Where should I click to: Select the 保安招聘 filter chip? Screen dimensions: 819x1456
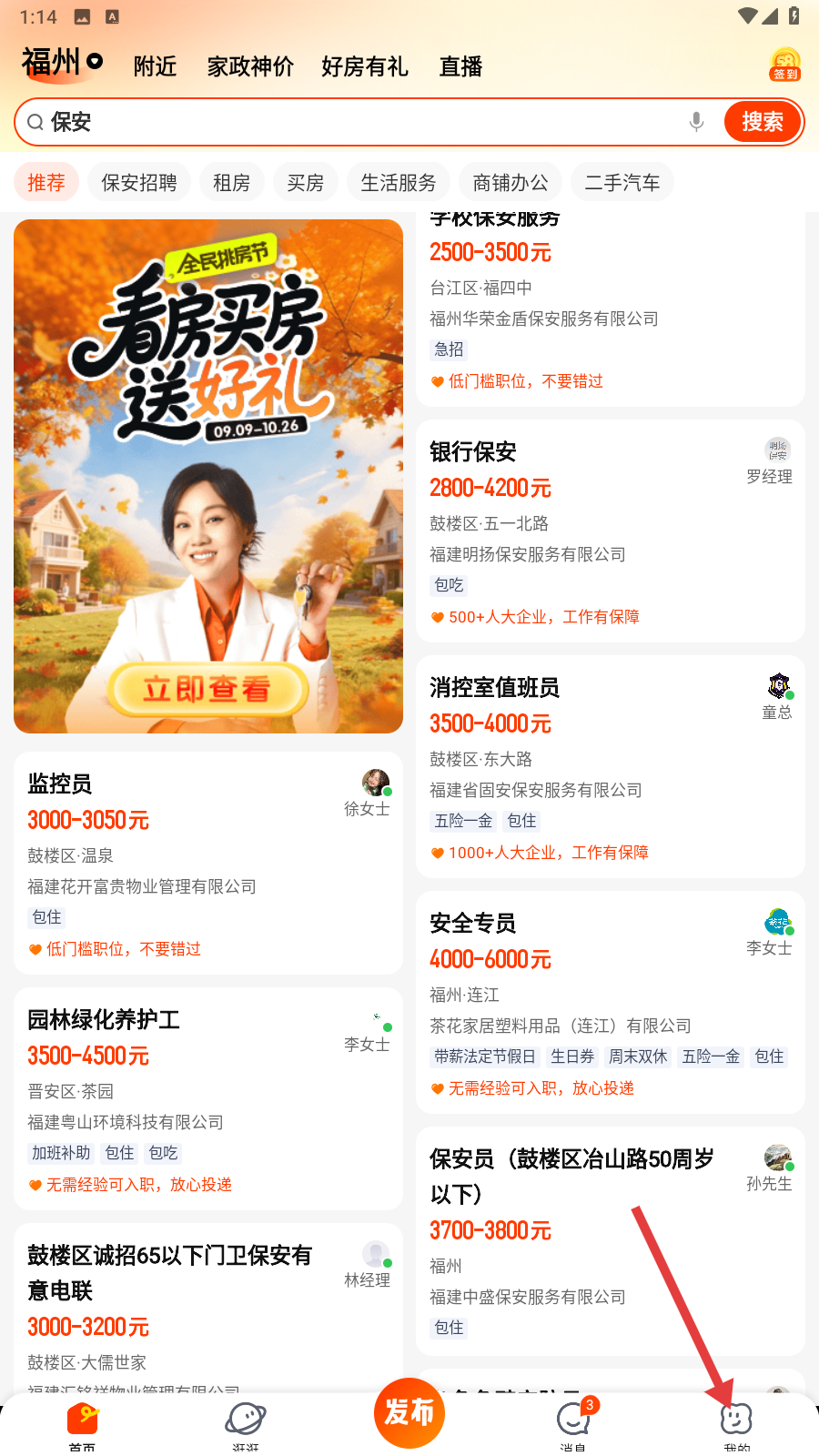pyautogui.click(x=139, y=183)
